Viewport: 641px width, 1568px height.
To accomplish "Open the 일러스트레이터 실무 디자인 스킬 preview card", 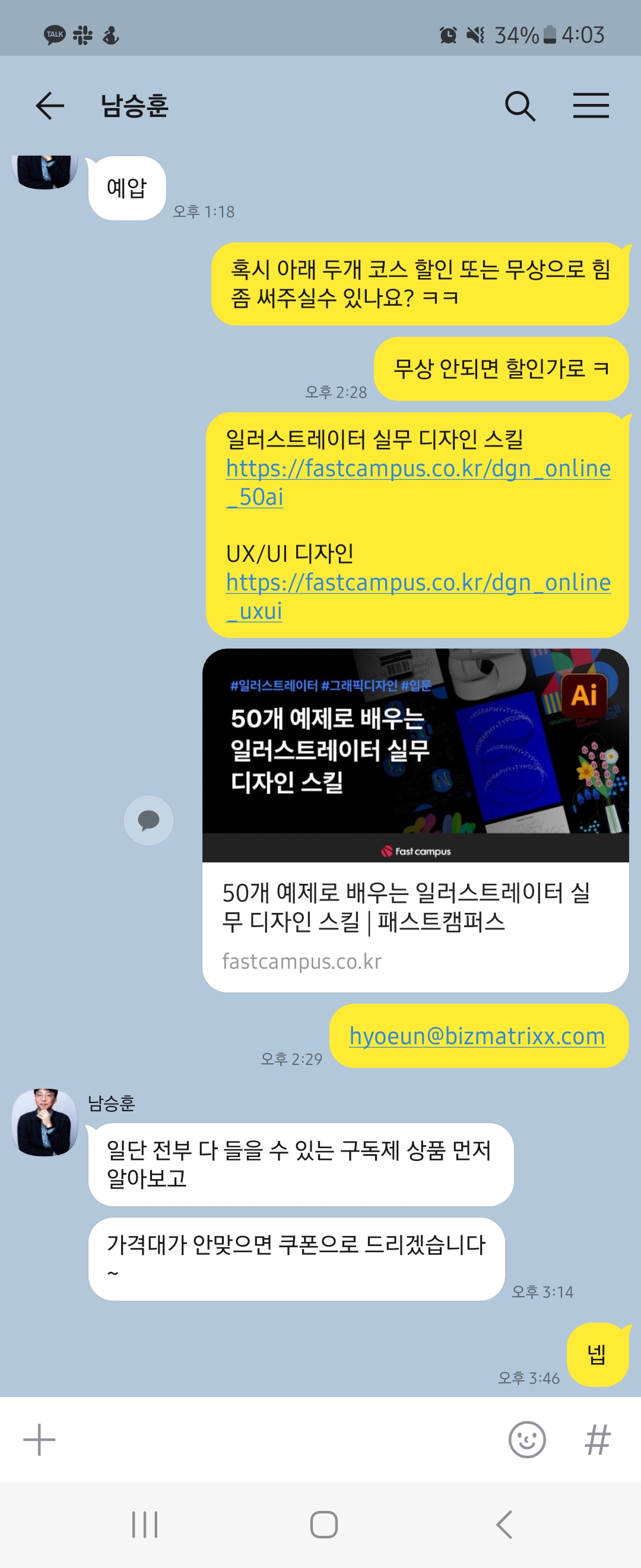I will point(415,819).
